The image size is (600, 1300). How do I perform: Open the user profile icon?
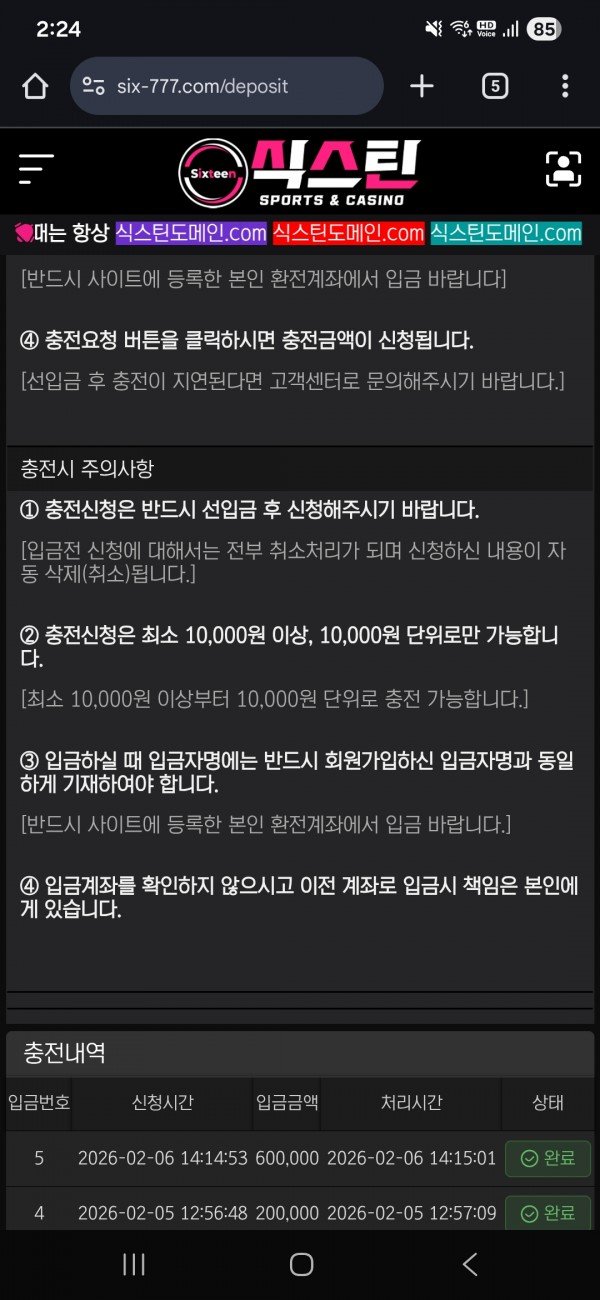[x=563, y=169]
